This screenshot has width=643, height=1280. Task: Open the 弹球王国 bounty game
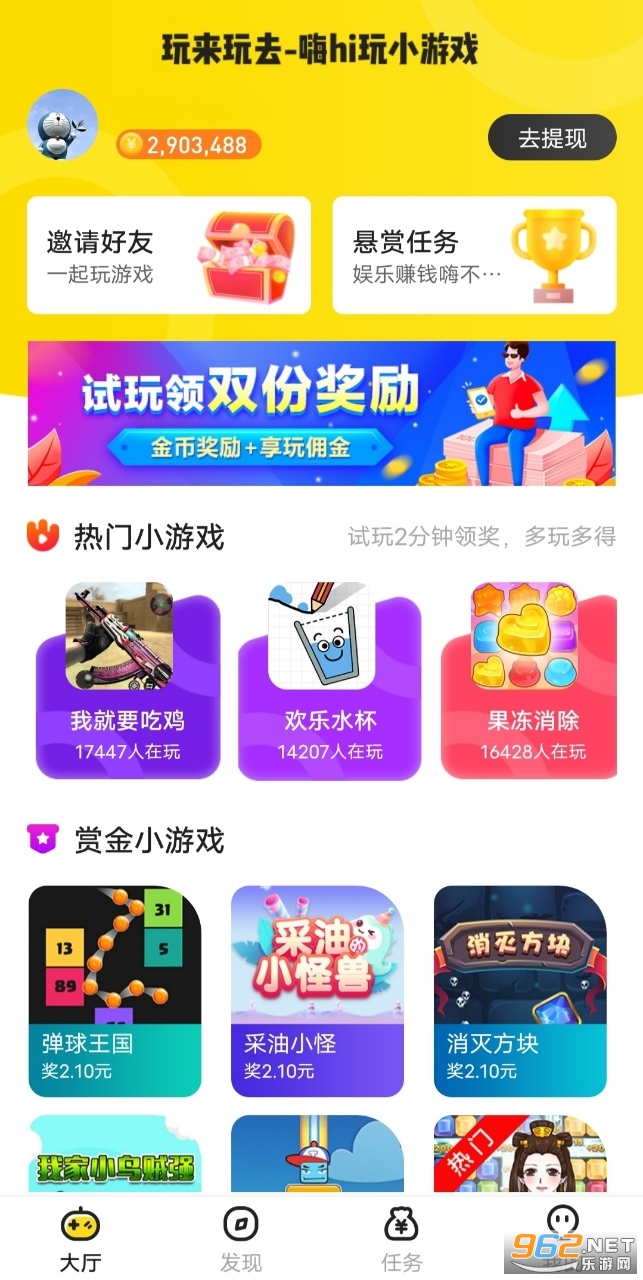click(115, 991)
